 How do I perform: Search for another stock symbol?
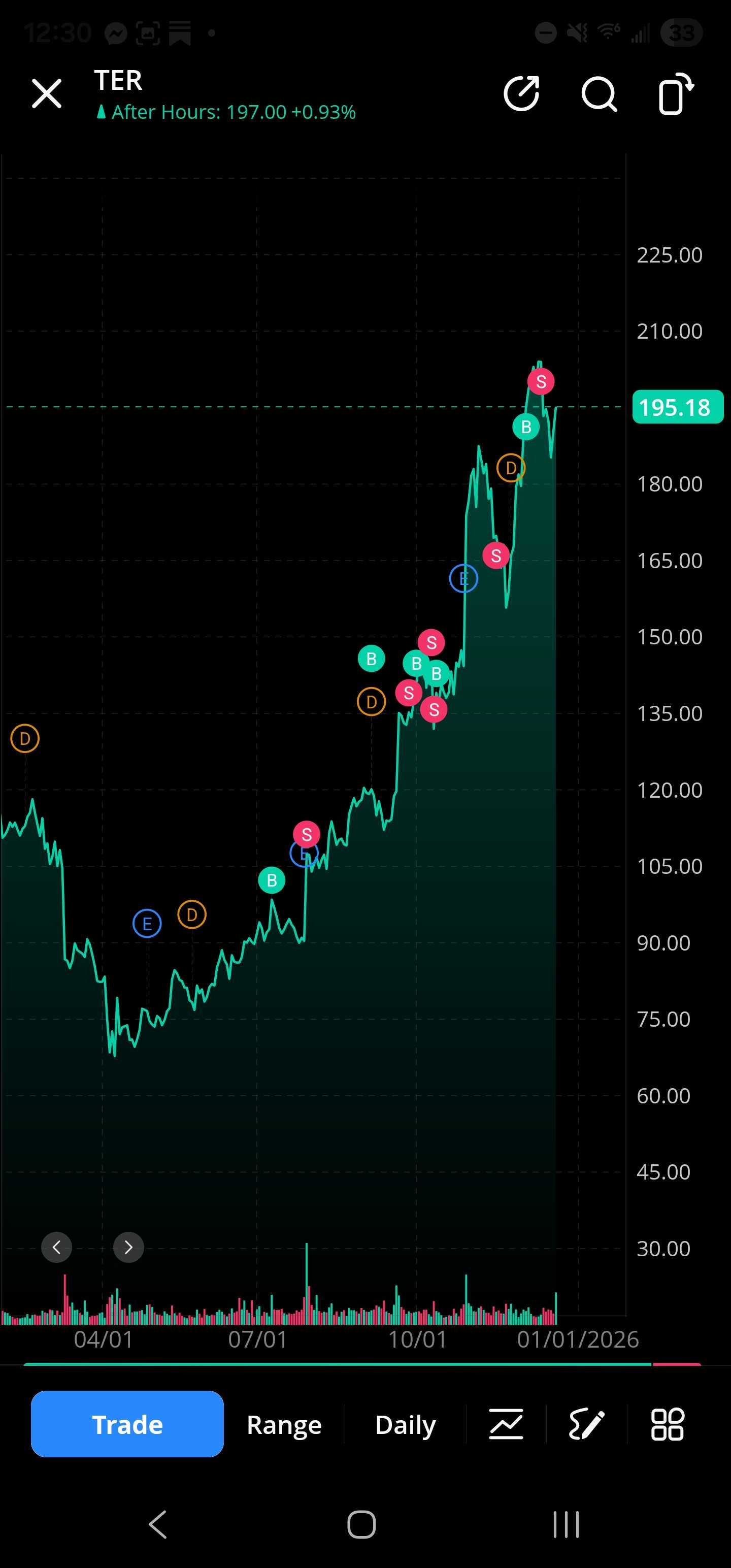599,94
